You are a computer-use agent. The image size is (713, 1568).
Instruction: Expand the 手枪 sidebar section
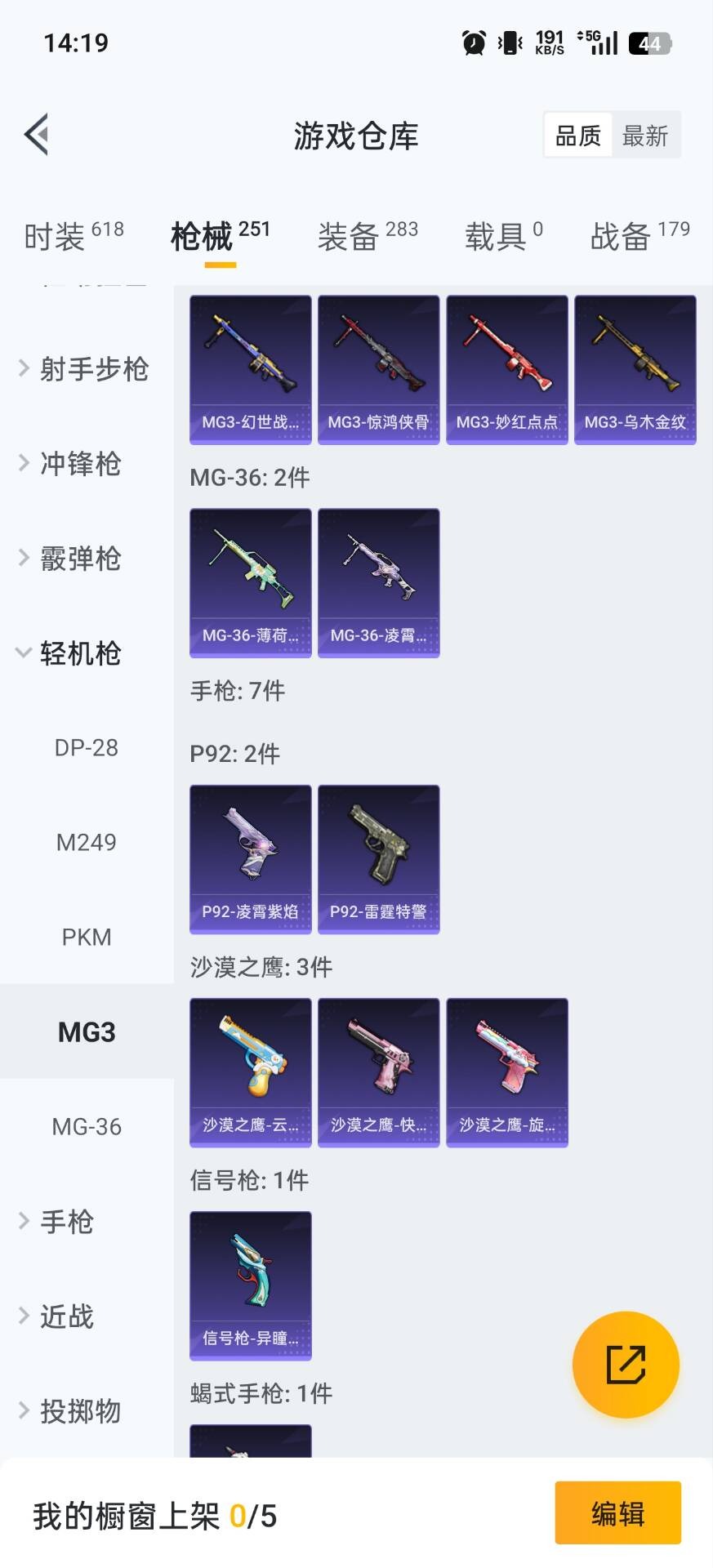[65, 1222]
